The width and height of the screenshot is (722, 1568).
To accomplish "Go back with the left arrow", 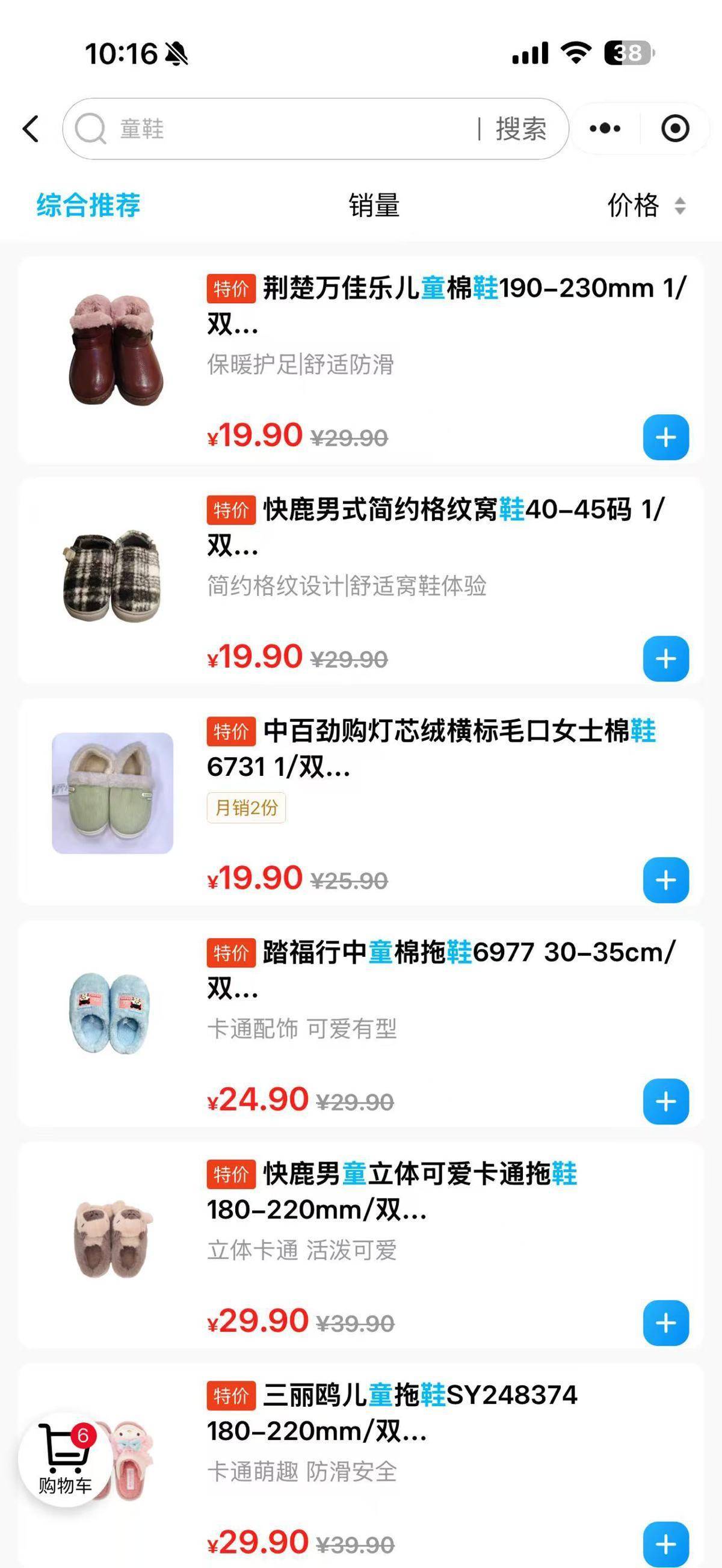I will coord(31,129).
